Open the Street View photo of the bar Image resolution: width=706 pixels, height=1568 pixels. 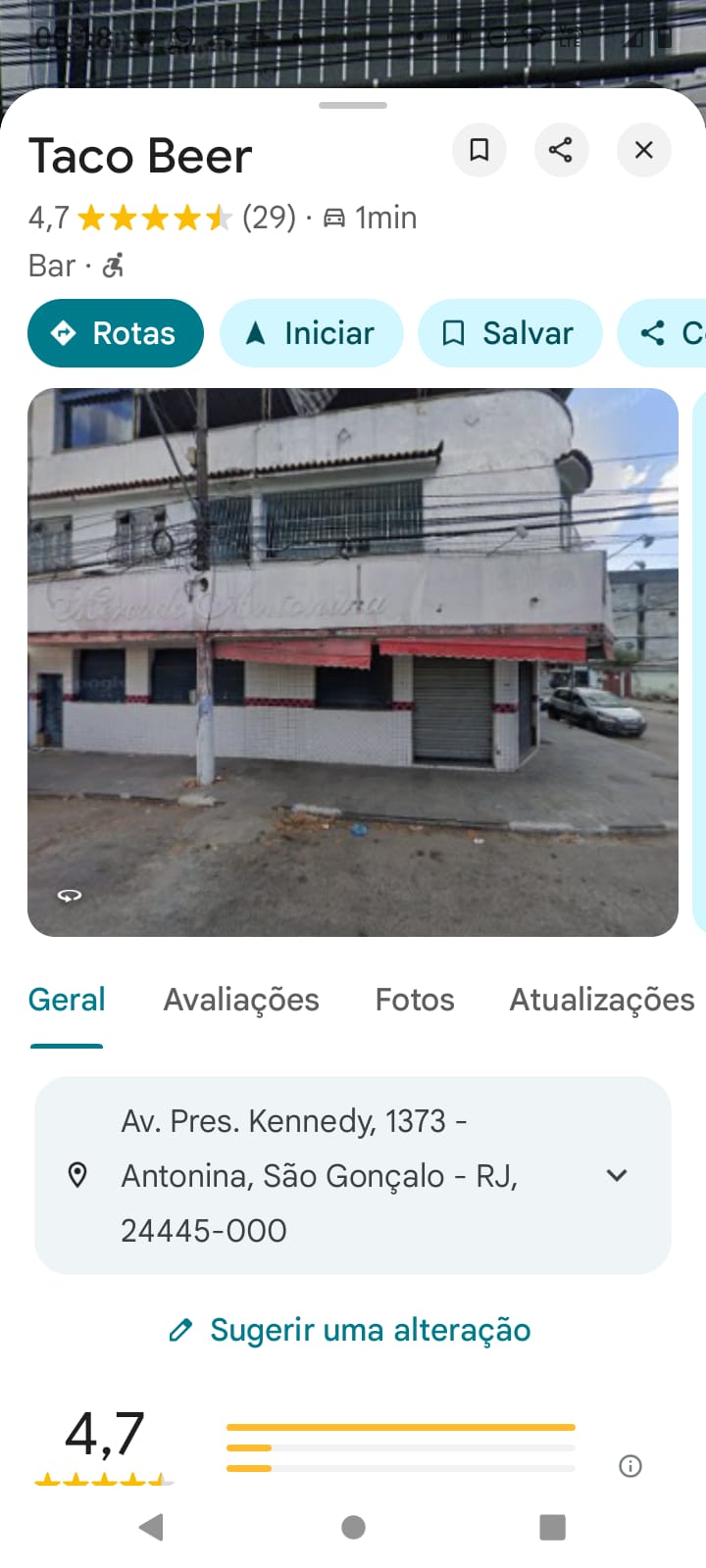353,661
